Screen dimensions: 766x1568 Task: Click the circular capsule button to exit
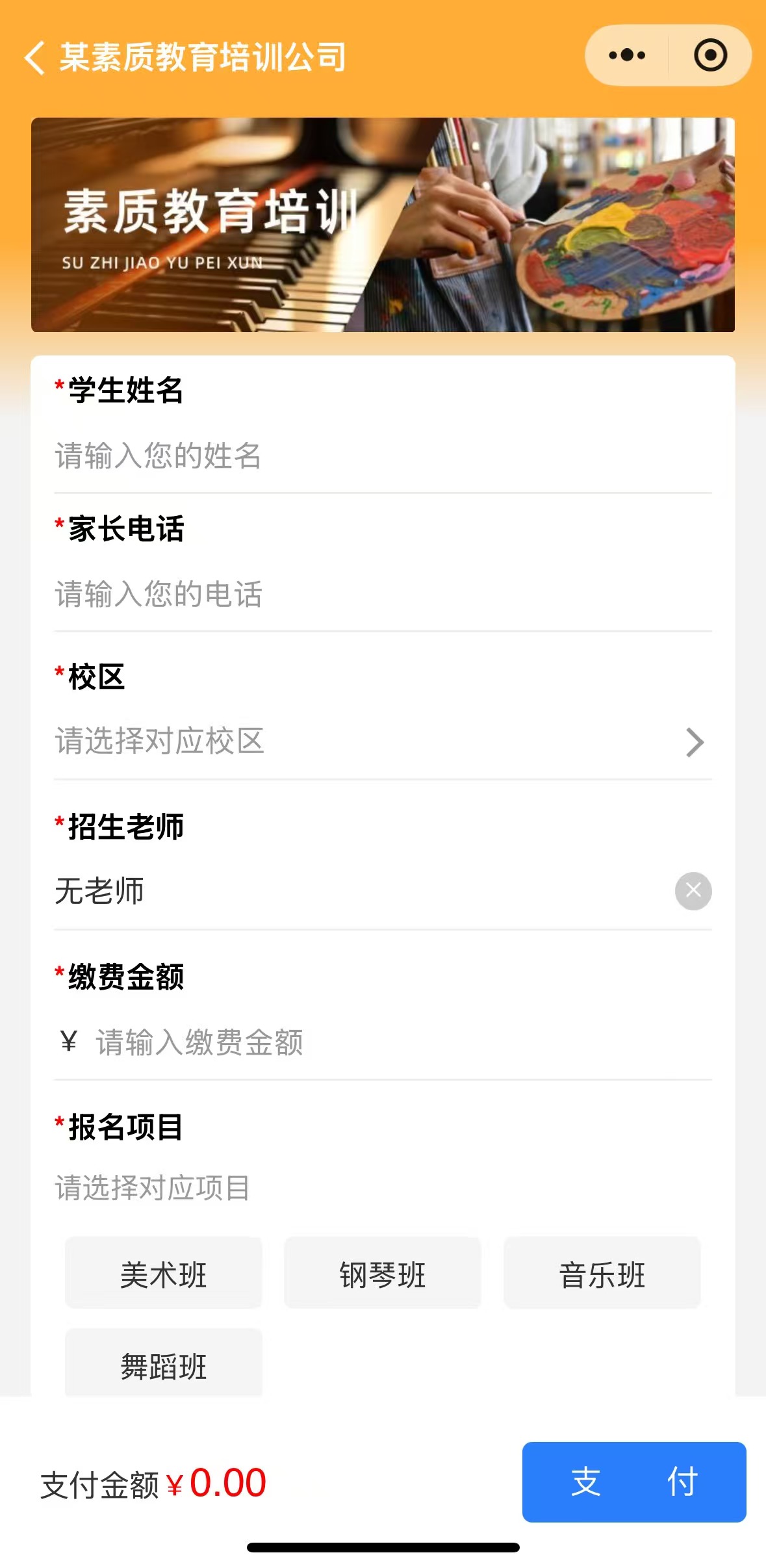click(709, 55)
